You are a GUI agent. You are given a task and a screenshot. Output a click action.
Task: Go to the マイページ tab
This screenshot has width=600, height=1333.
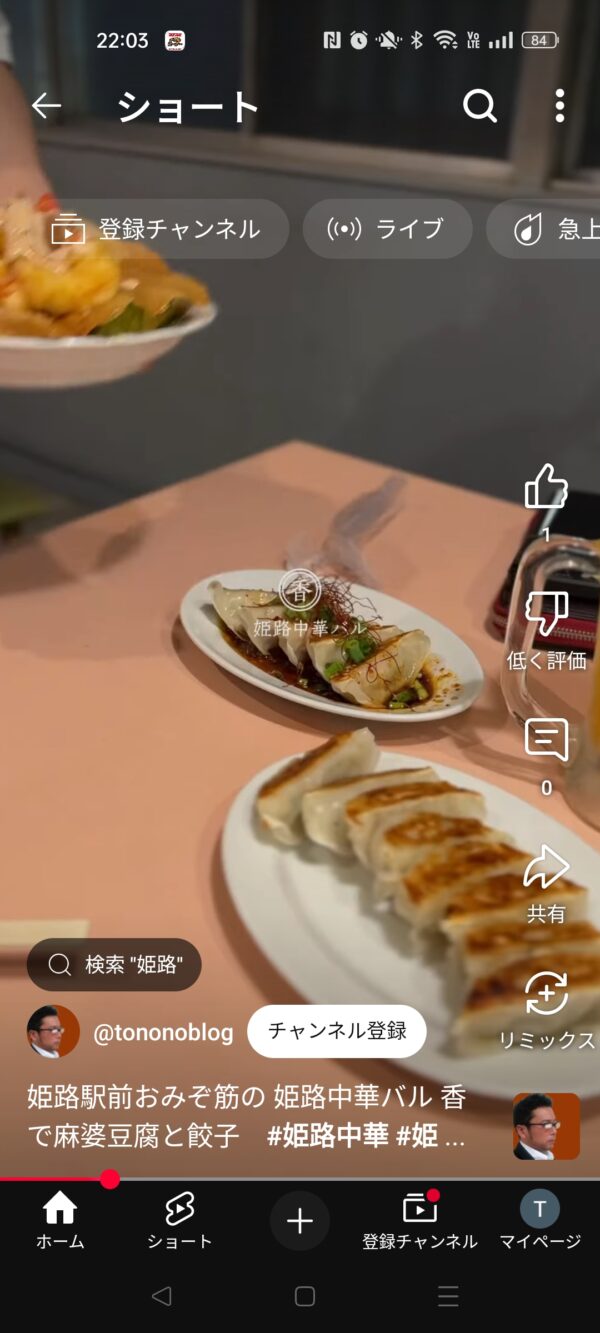tap(540, 1221)
